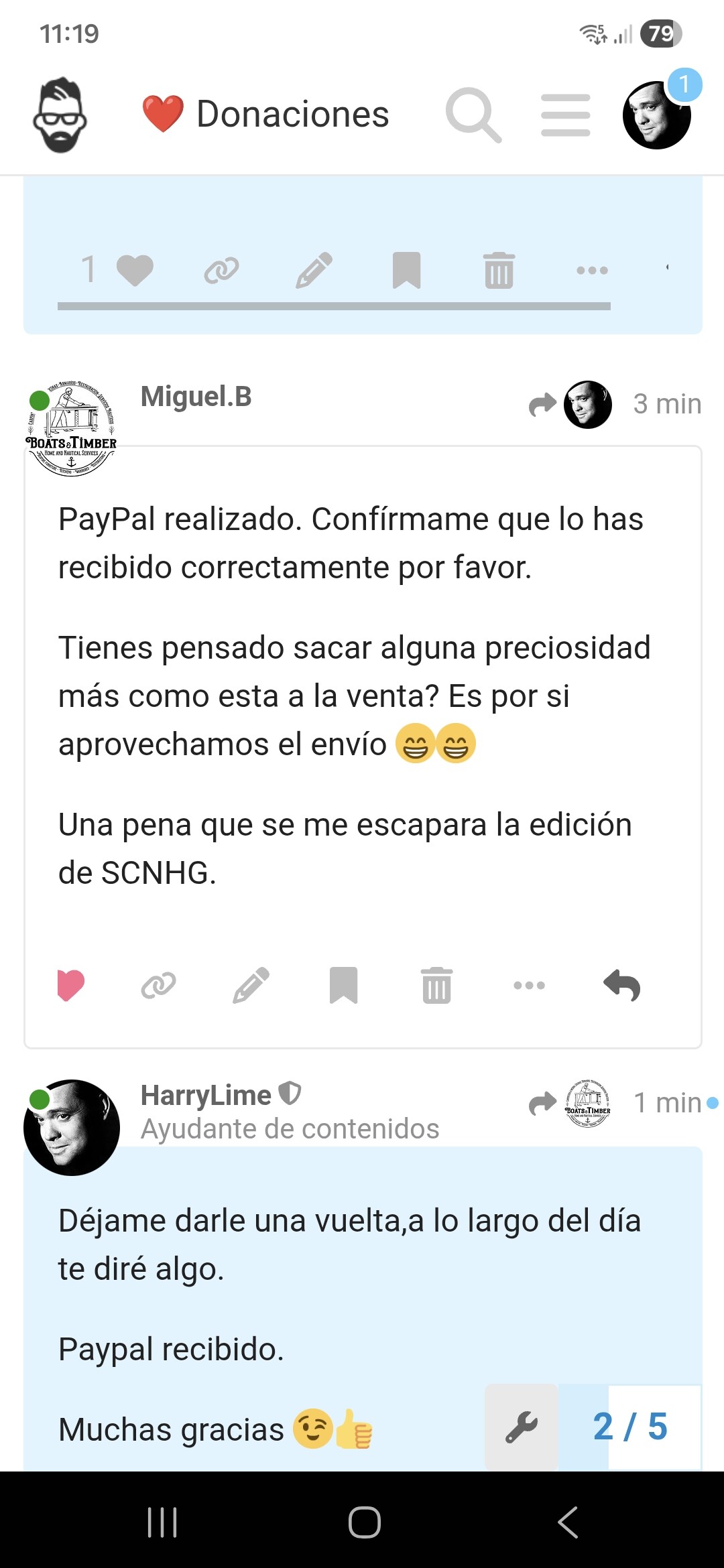Bookmark the top post with one like

[x=406, y=270]
